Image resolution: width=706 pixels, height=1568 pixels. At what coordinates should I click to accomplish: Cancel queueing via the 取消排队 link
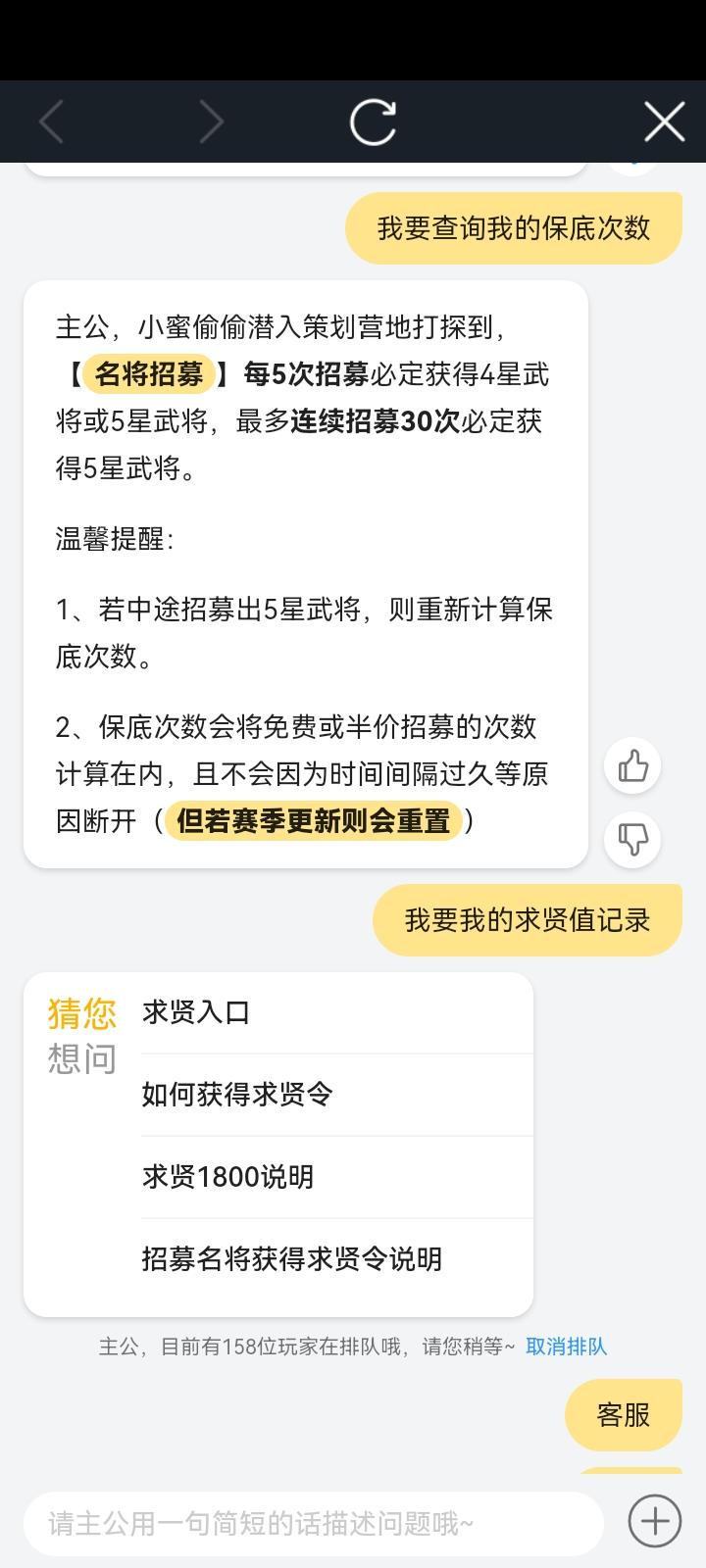[566, 1347]
